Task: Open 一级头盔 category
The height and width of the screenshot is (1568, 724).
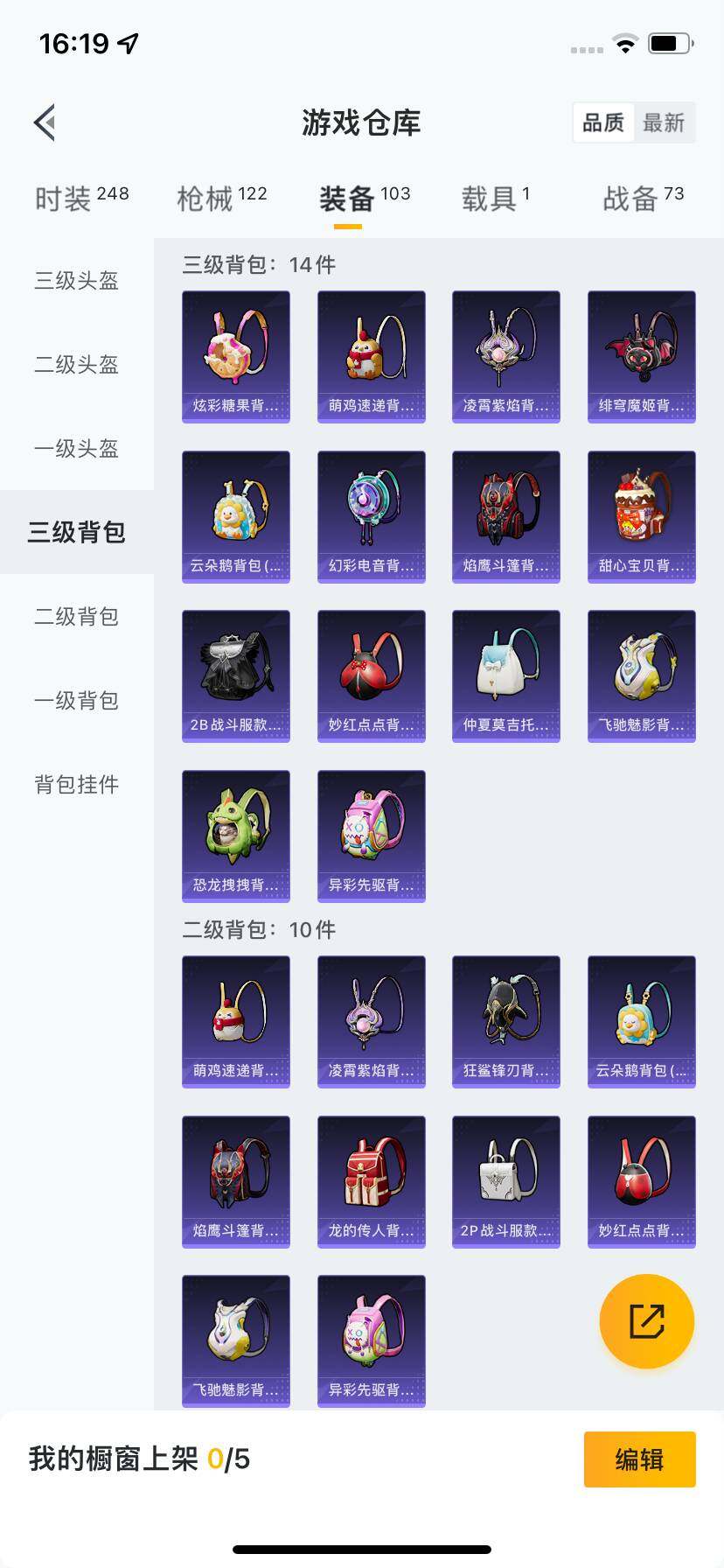Action: pos(75,448)
